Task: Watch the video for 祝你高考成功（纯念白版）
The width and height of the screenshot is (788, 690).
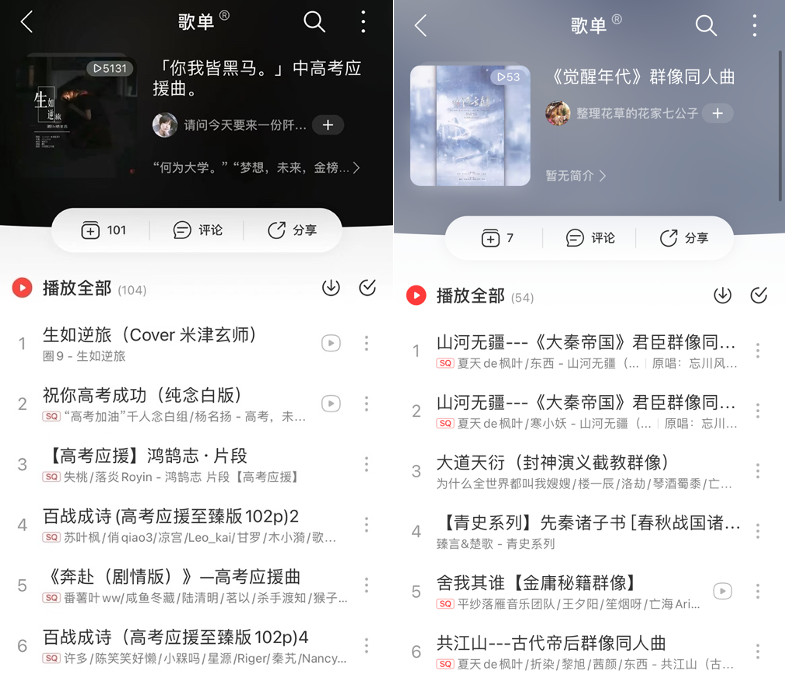Action: 330,403
